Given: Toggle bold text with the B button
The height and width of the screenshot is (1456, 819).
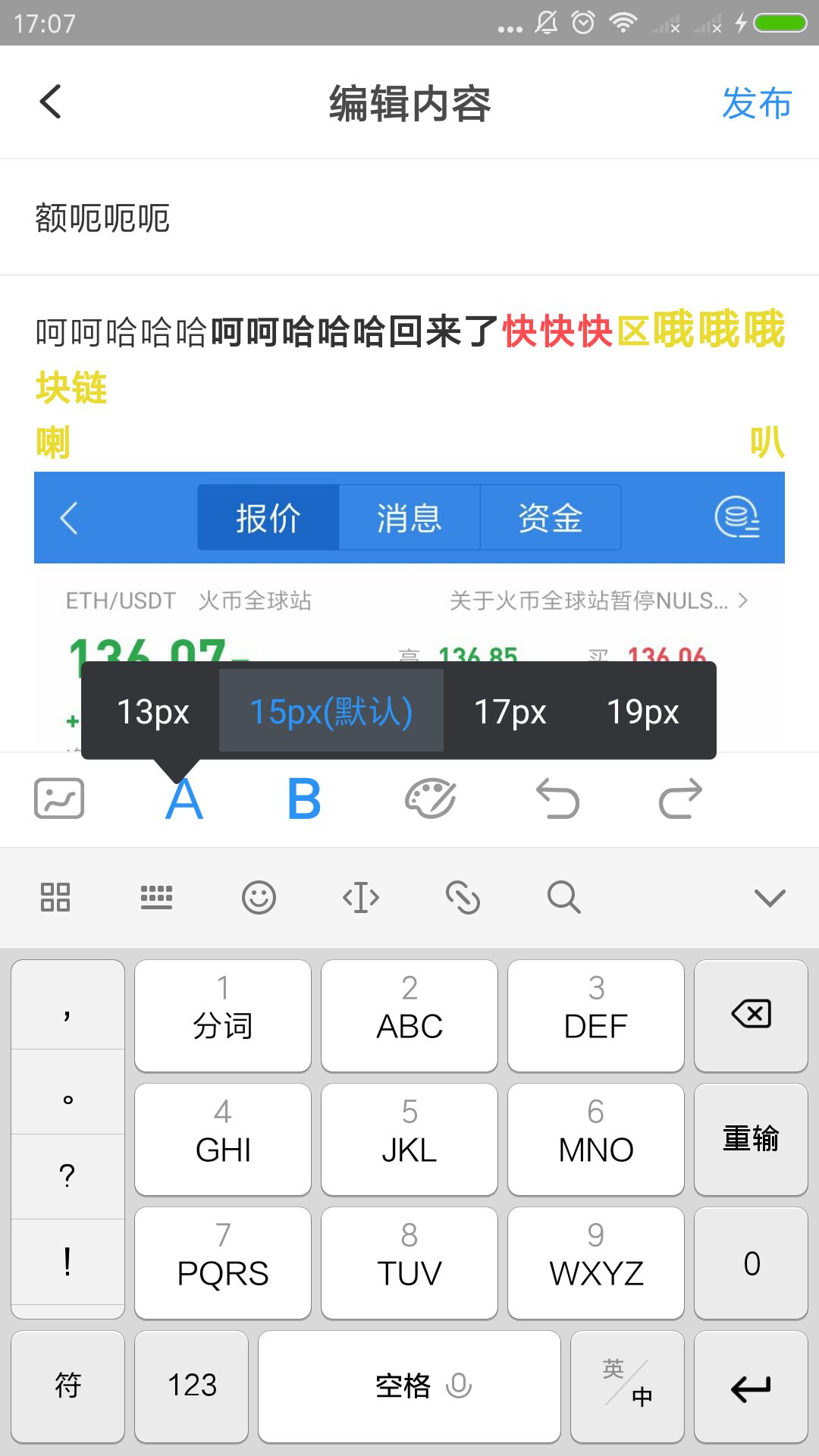Looking at the screenshot, I should pos(304,799).
